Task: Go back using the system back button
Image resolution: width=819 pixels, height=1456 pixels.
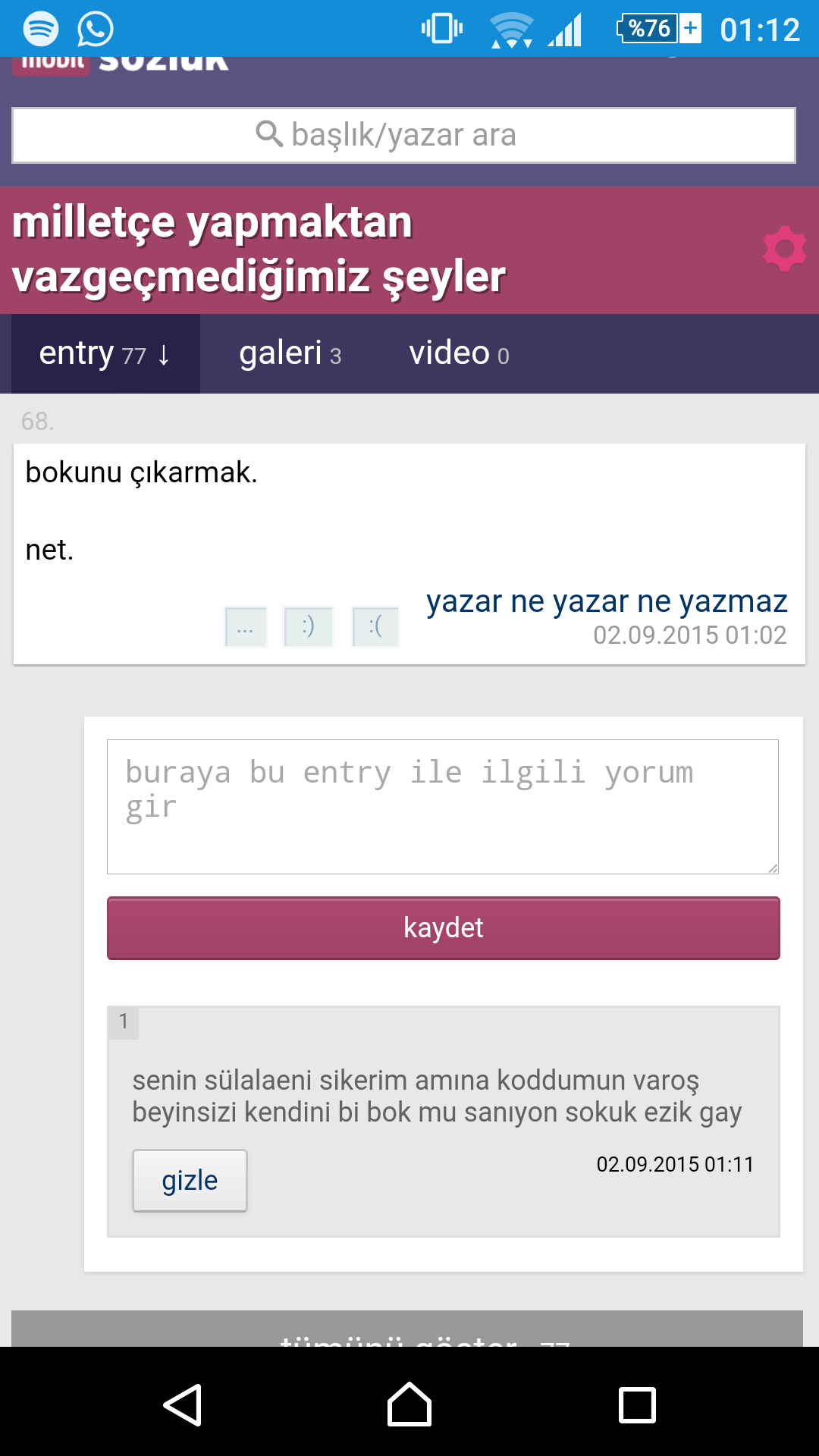Action: pyautogui.click(x=183, y=1405)
